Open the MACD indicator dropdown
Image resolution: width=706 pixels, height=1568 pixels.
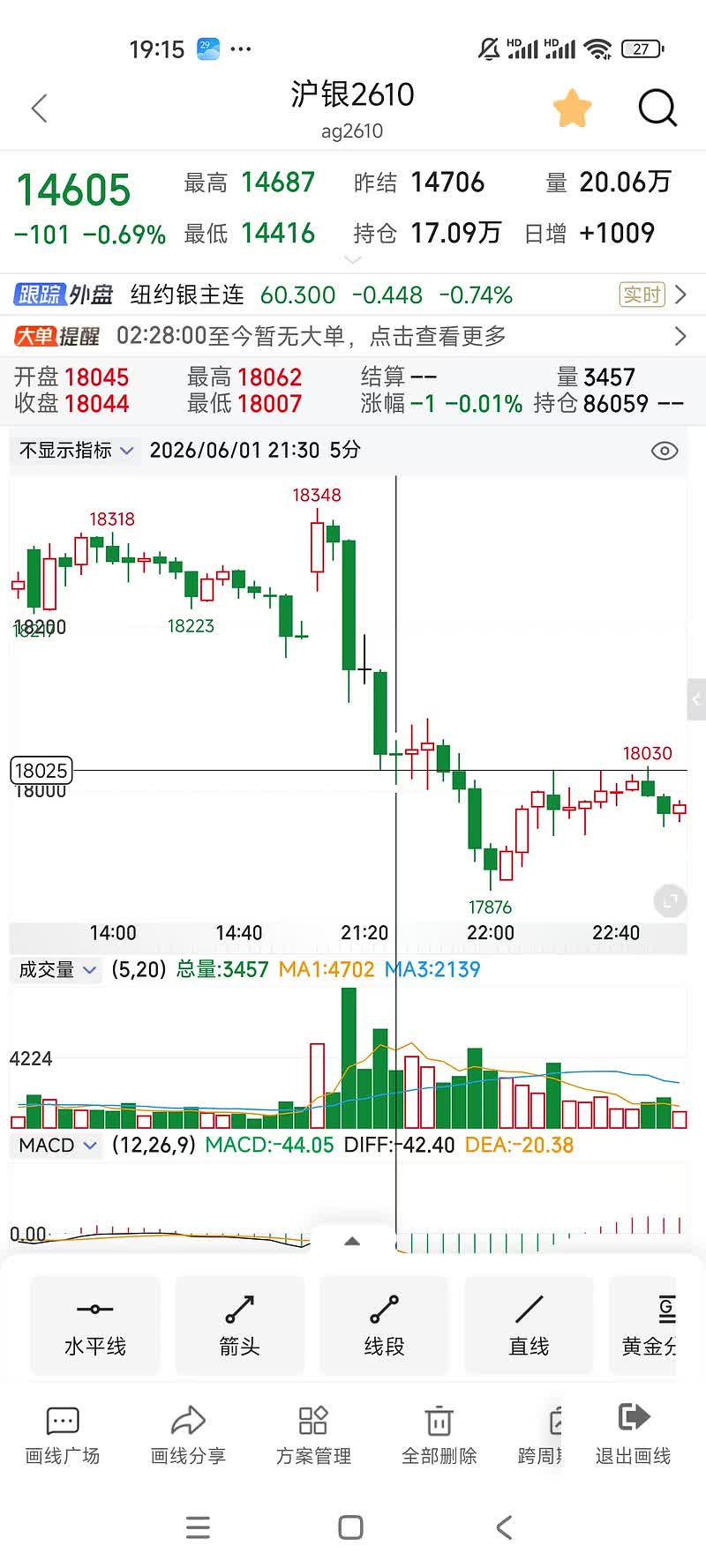57,1145
